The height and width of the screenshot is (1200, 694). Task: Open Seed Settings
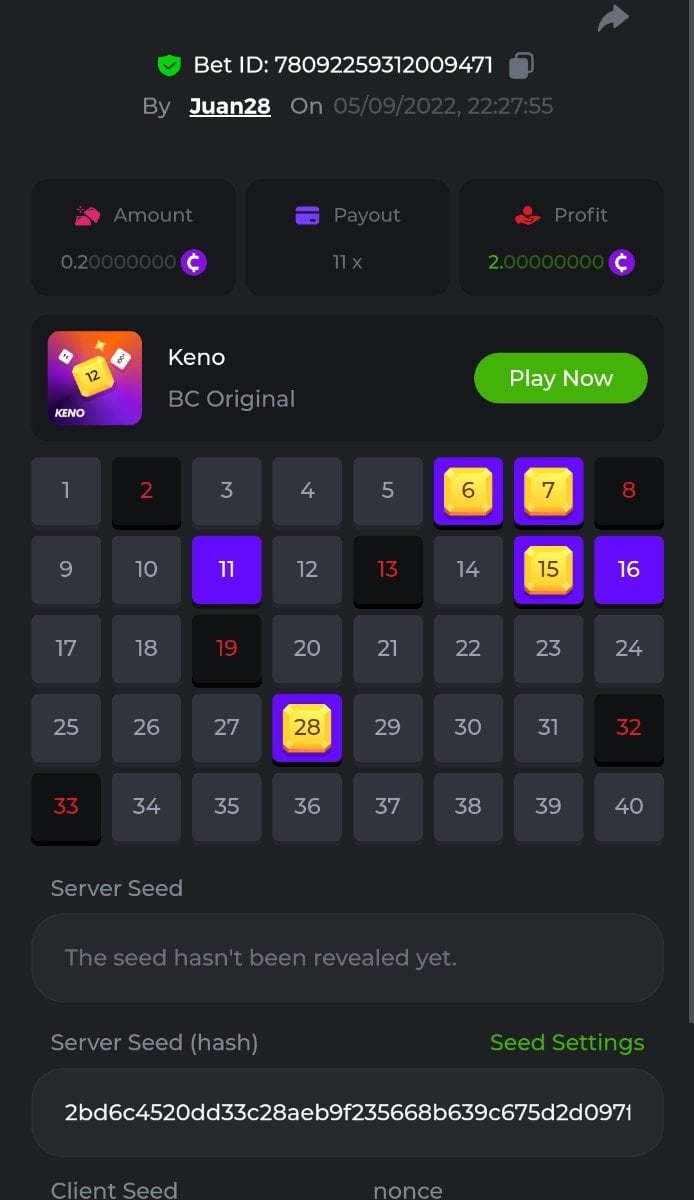point(566,1043)
